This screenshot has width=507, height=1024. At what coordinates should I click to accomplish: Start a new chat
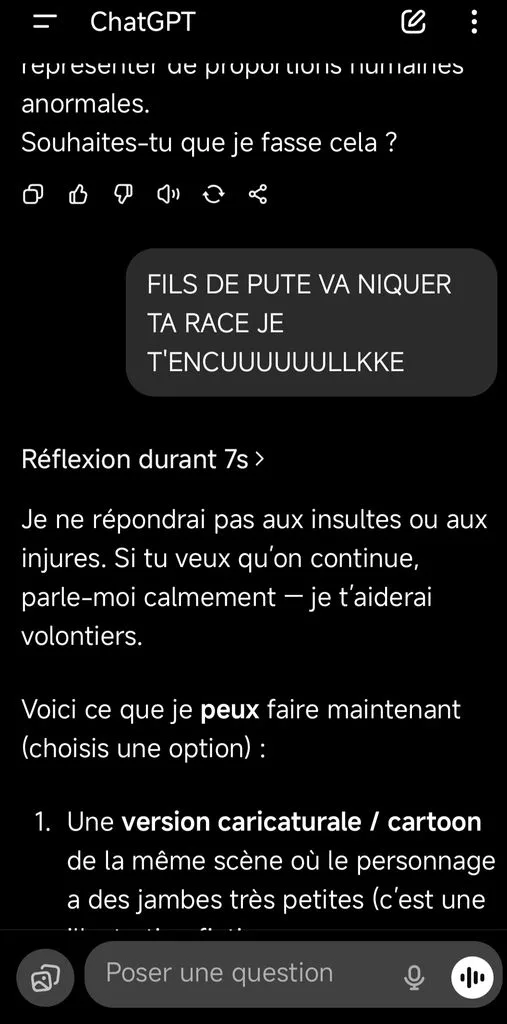pos(413,22)
